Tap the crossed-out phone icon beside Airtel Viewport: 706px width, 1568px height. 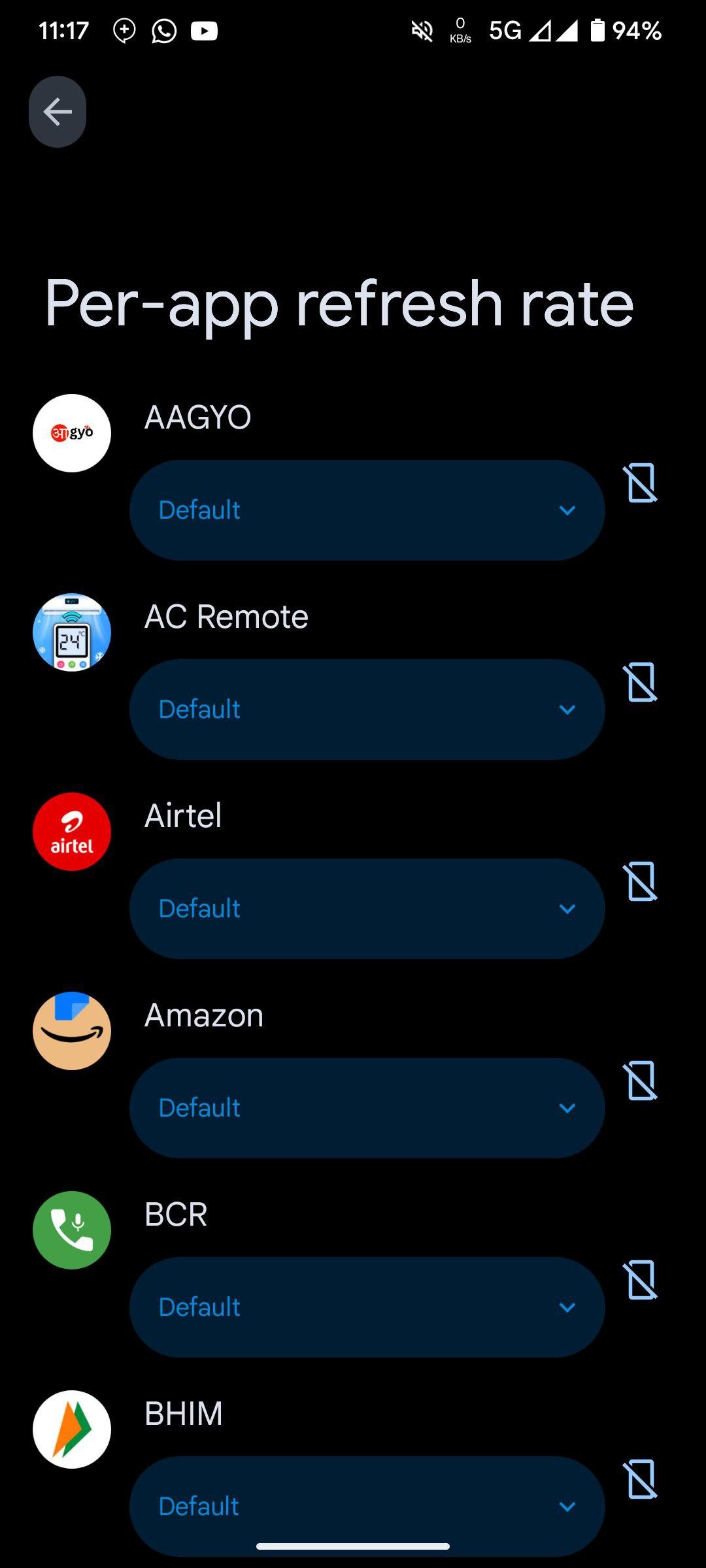pos(641,881)
